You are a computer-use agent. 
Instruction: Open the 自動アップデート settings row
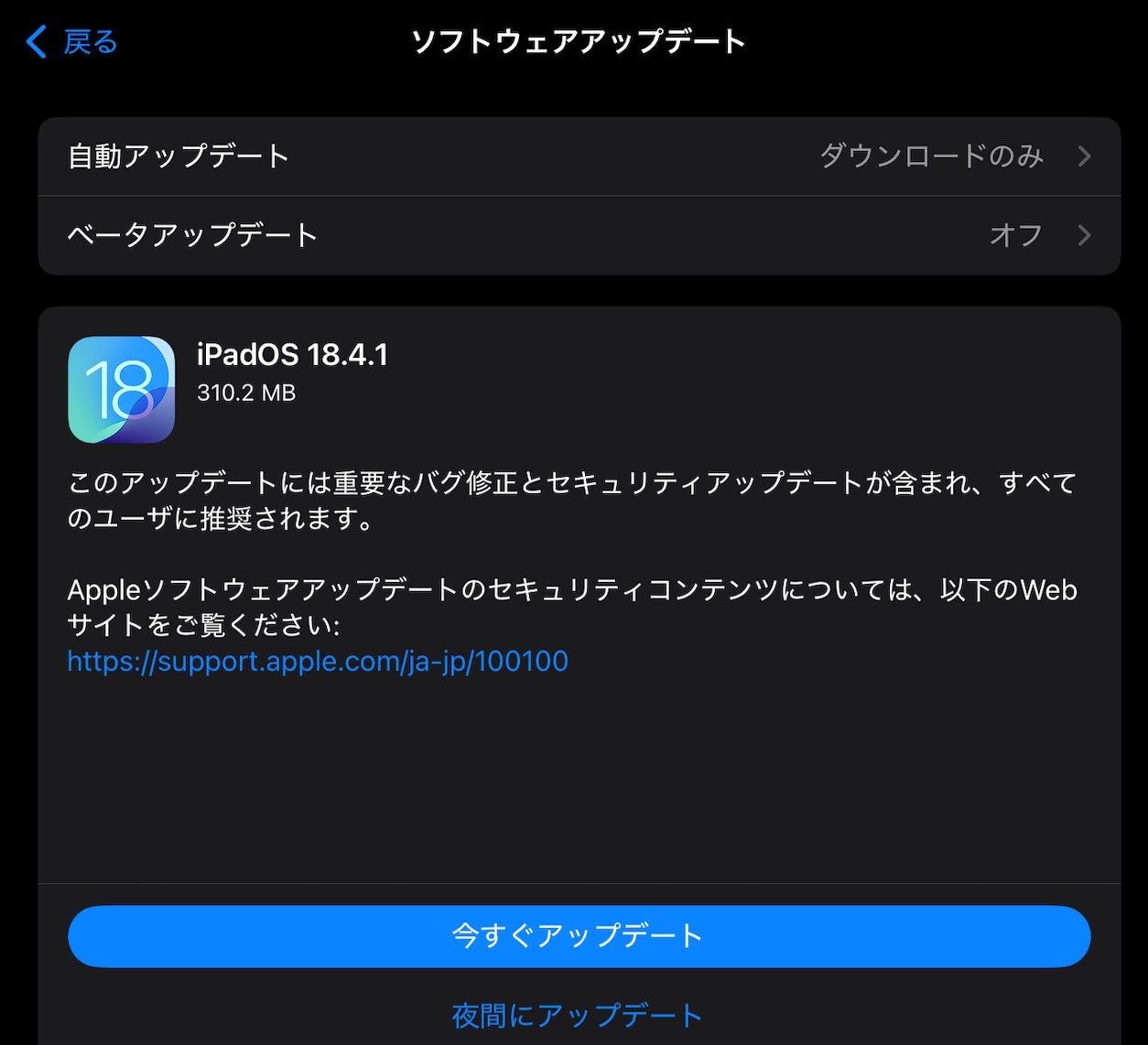(x=579, y=156)
